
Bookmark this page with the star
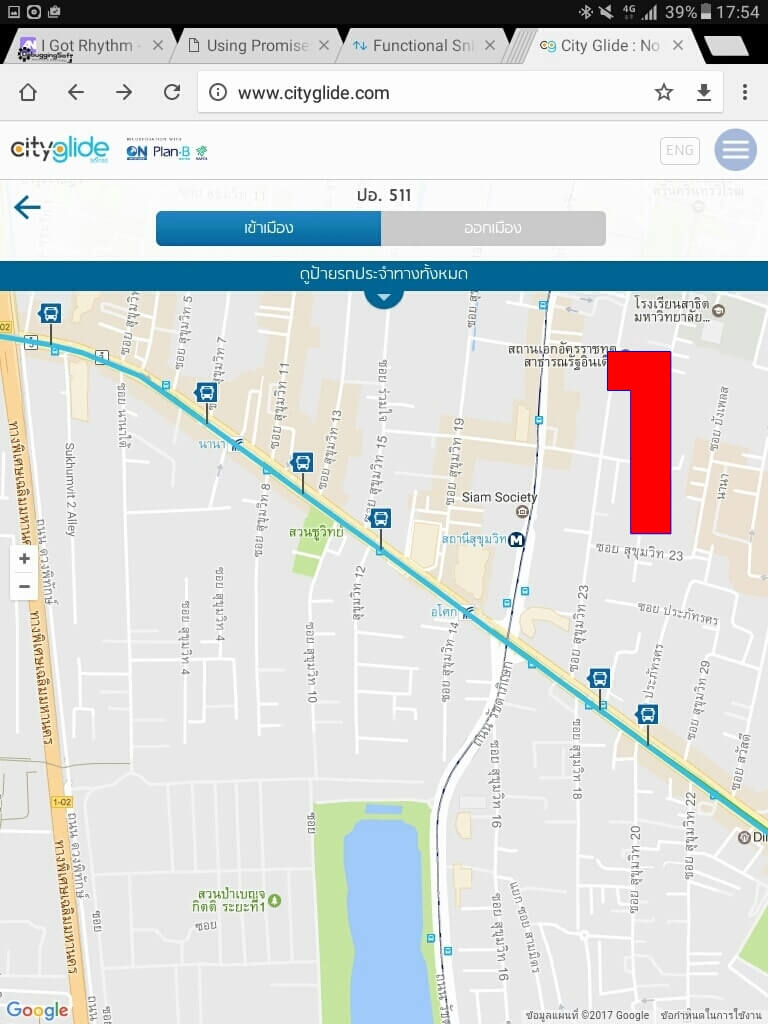(664, 93)
